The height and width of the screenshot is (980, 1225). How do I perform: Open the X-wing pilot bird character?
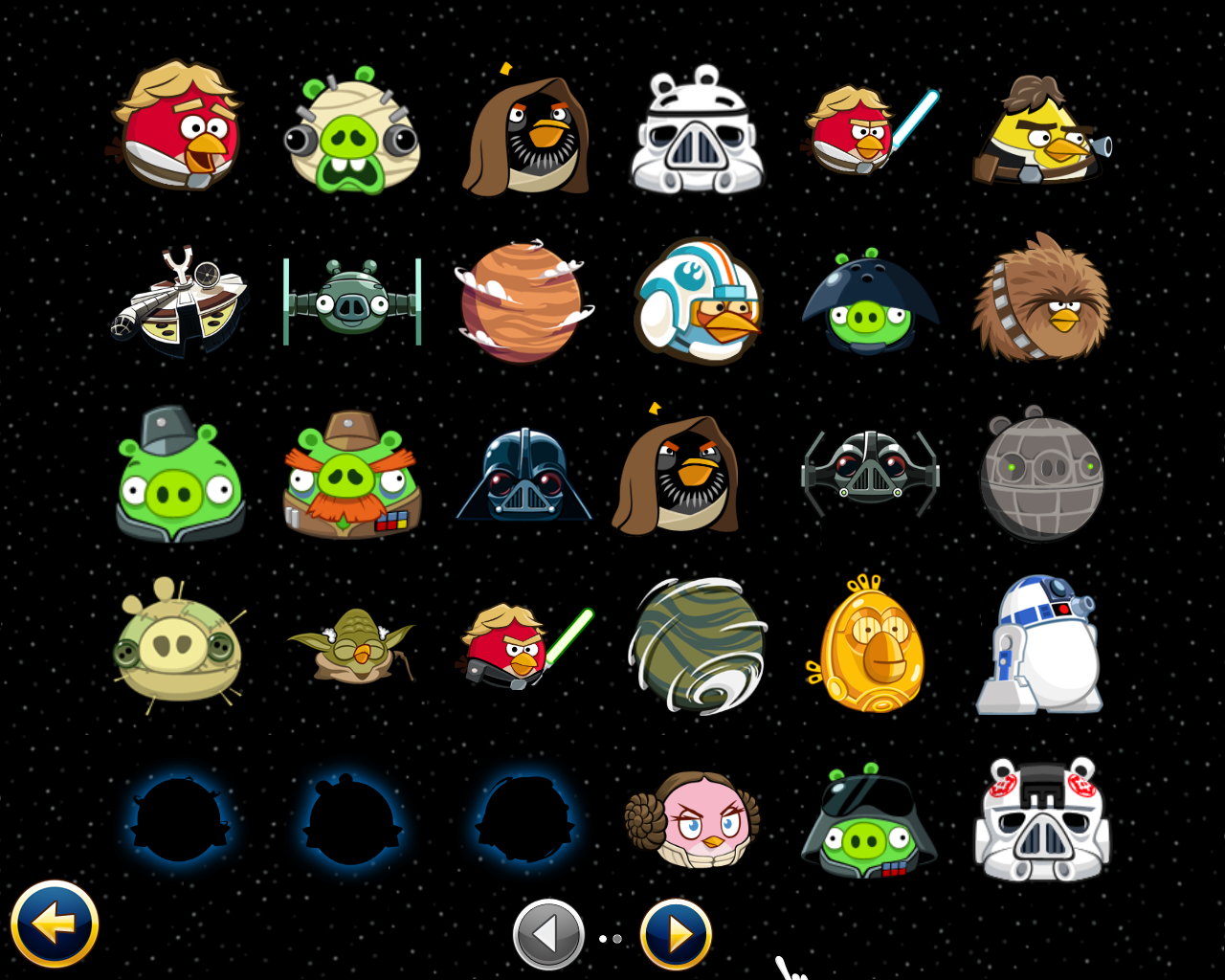(697, 301)
